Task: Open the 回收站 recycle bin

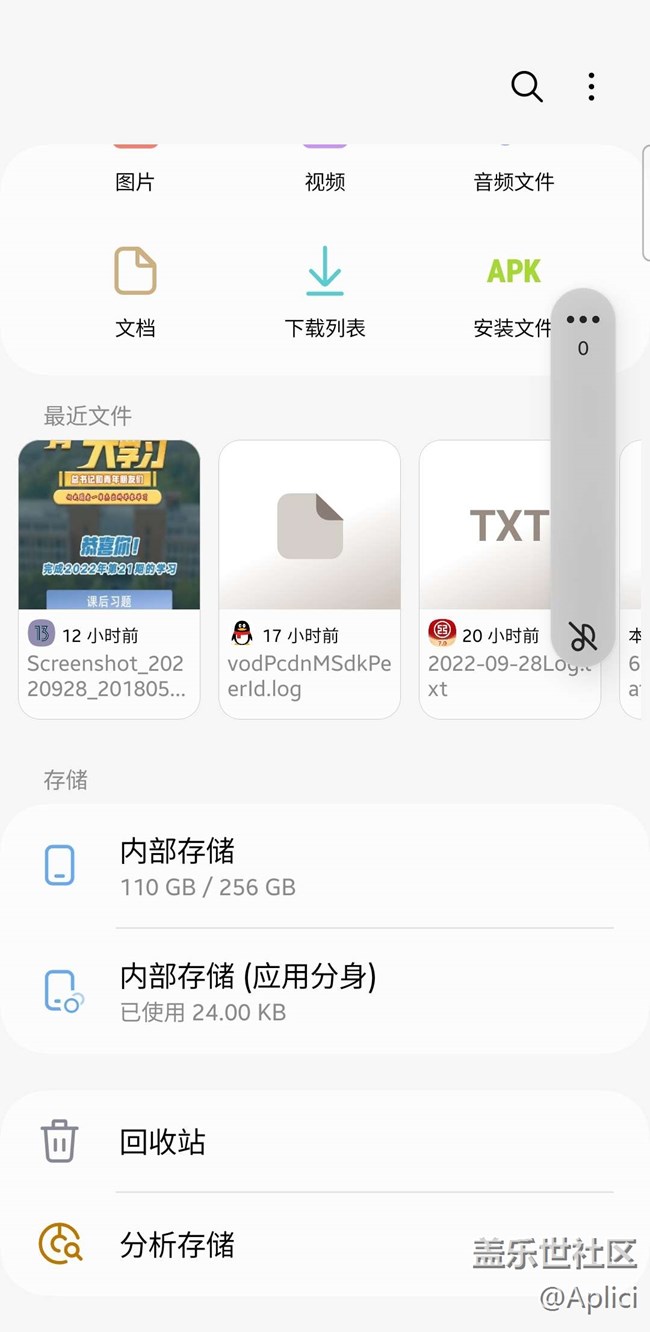Action: pos(325,1141)
